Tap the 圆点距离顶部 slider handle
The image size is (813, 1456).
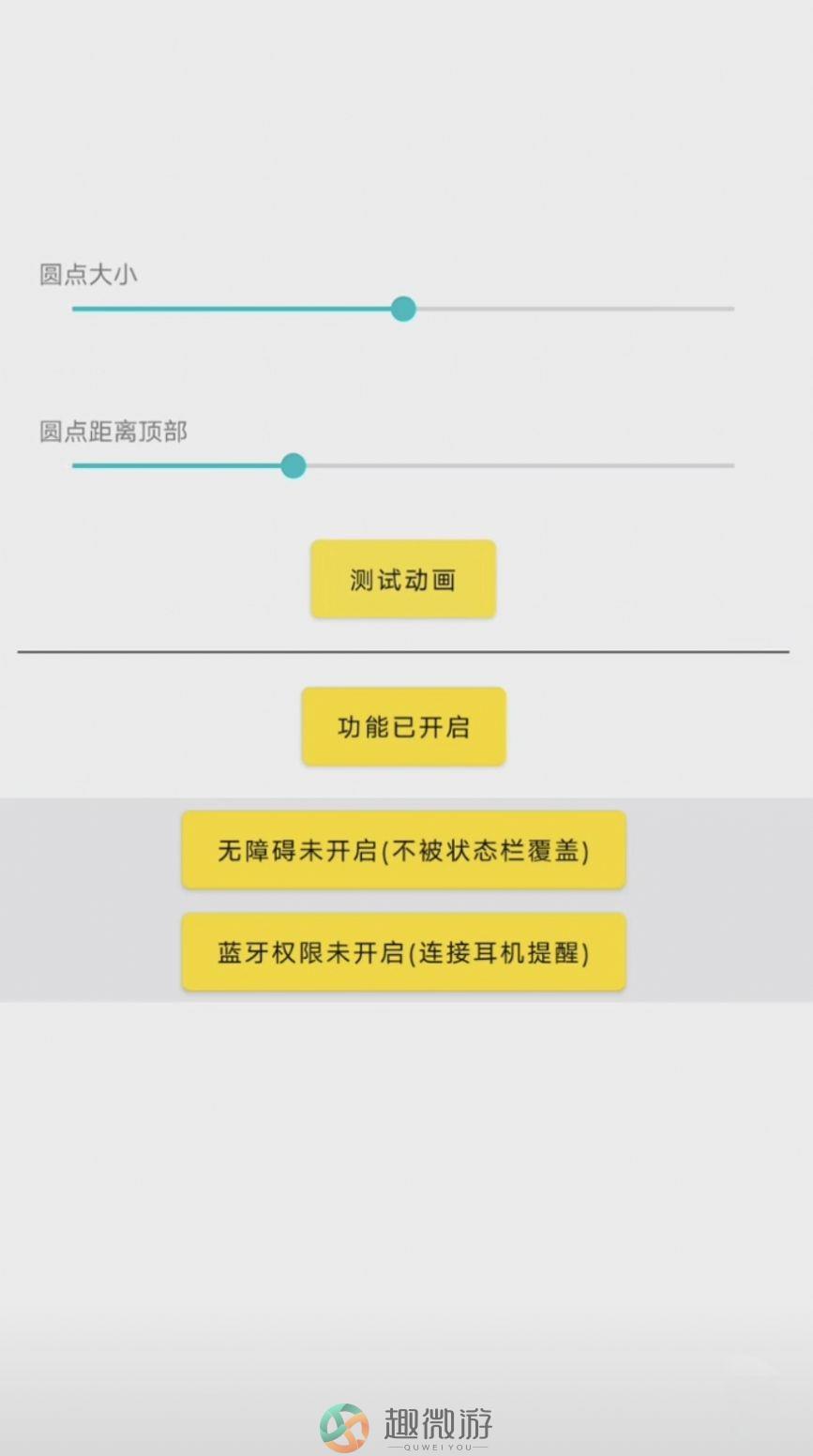(294, 465)
